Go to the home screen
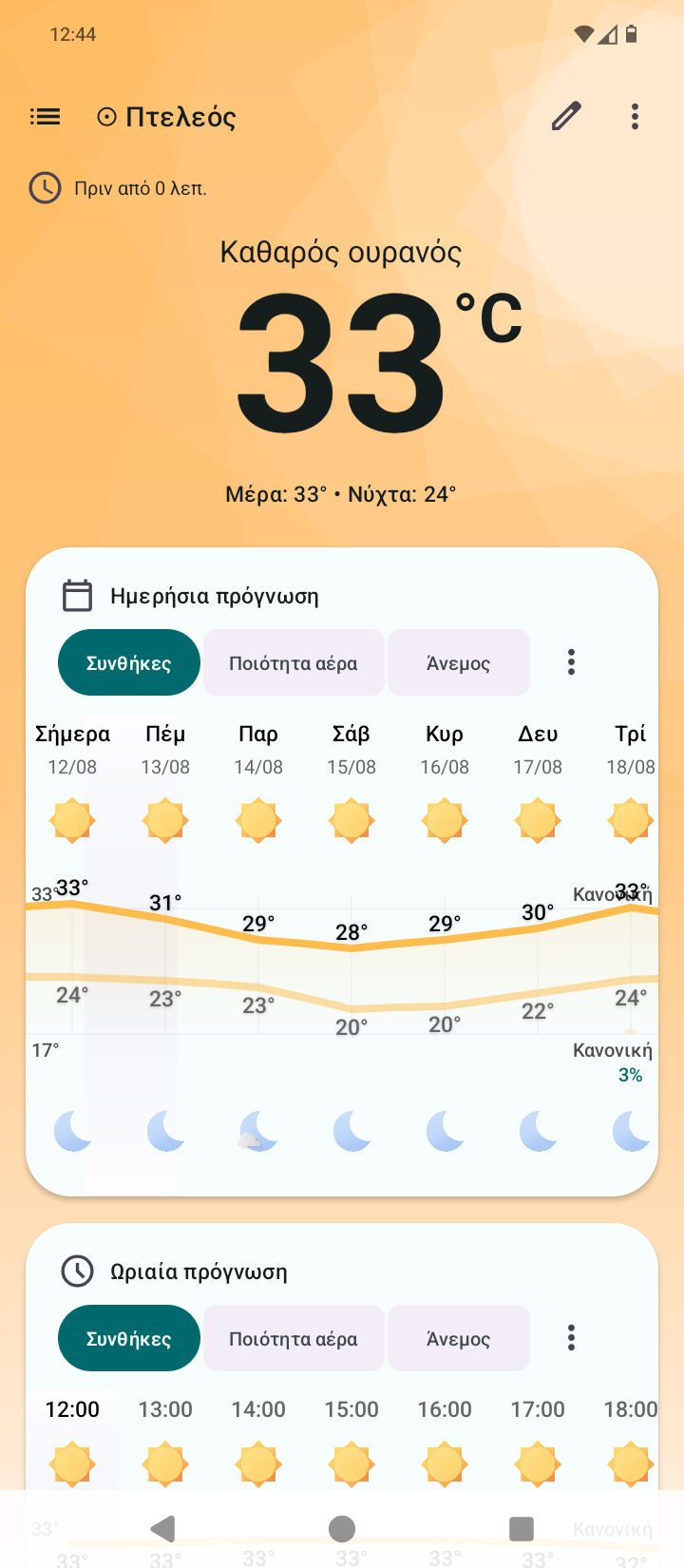This screenshot has height=1568, width=684. pos(342,1528)
